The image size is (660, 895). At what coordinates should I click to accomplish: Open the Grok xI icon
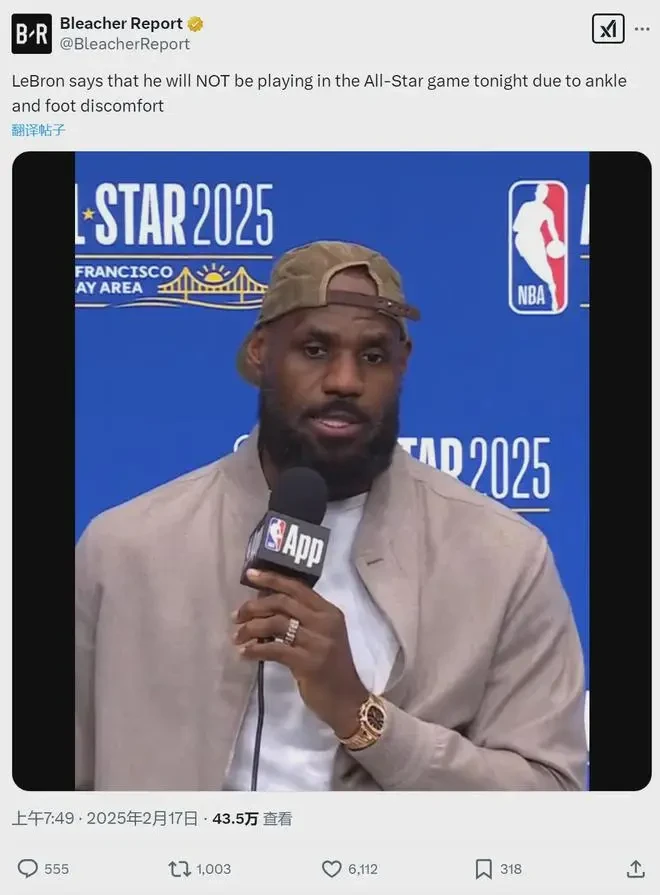click(x=607, y=29)
